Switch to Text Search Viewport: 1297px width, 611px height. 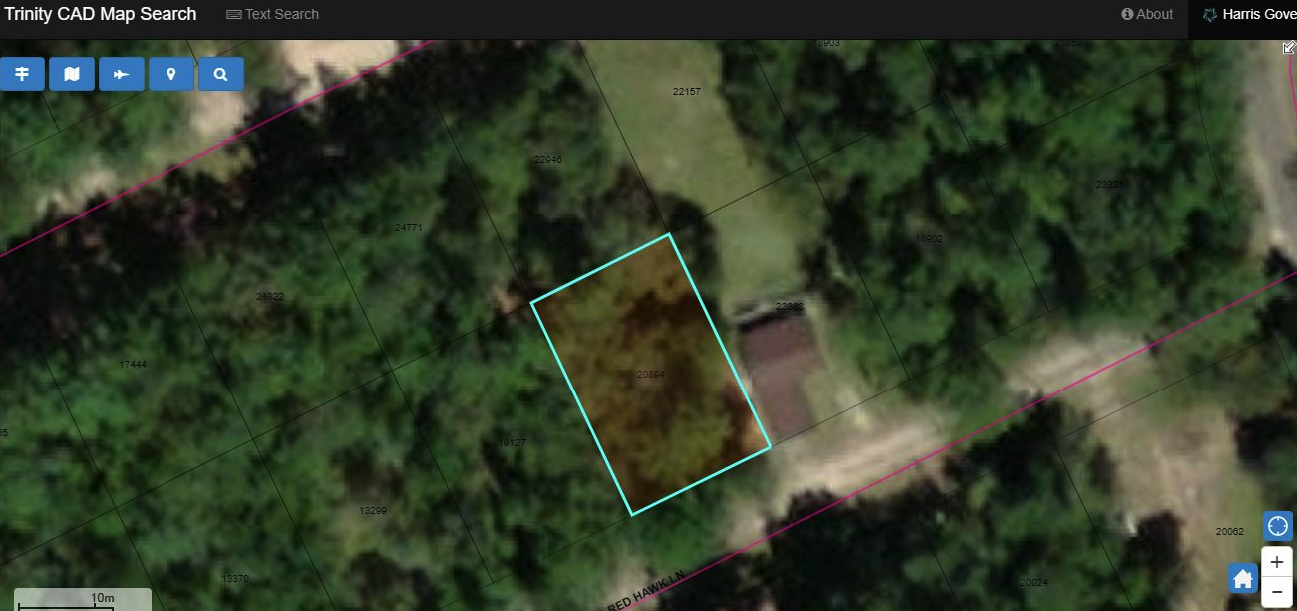coord(273,14)
